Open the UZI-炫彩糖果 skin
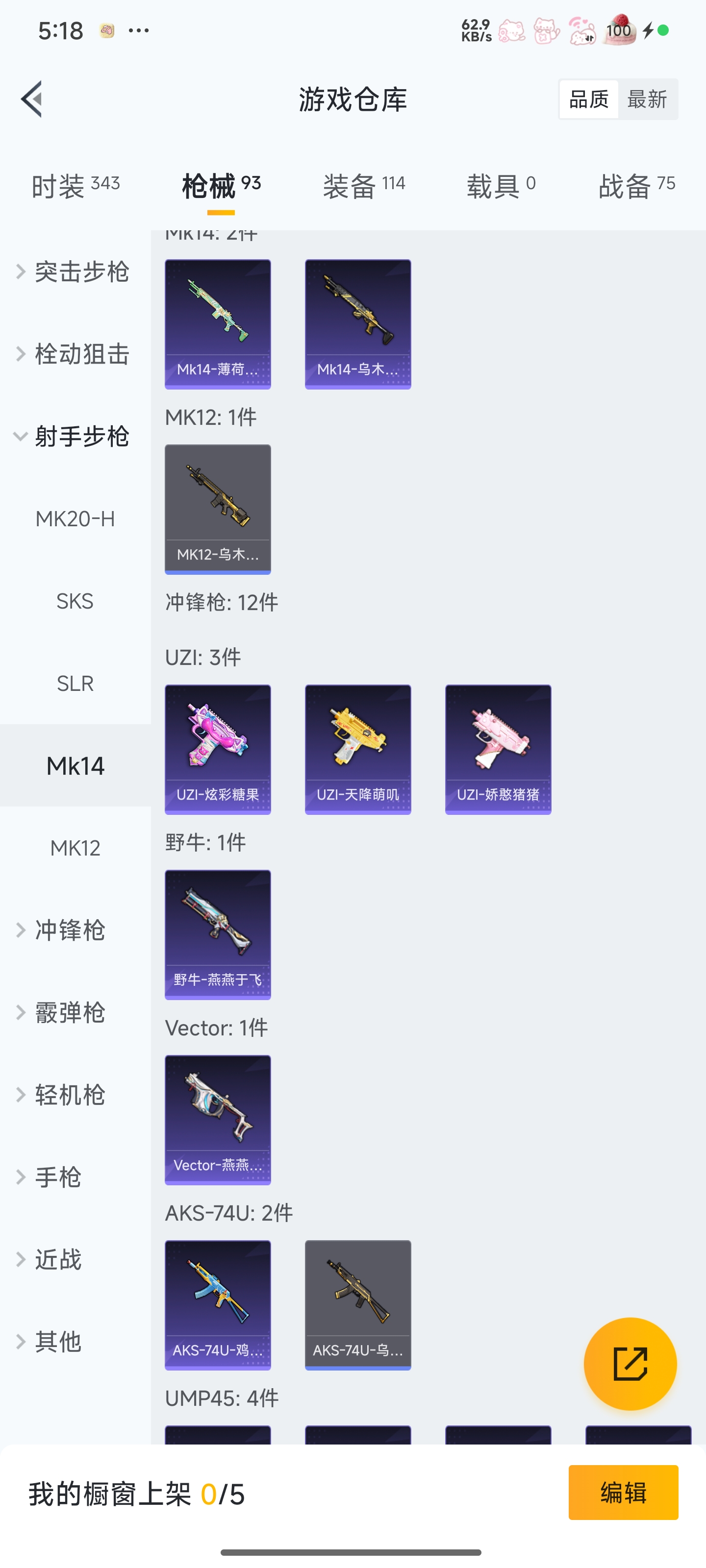 pyautogui.click(x=218, y=749)
